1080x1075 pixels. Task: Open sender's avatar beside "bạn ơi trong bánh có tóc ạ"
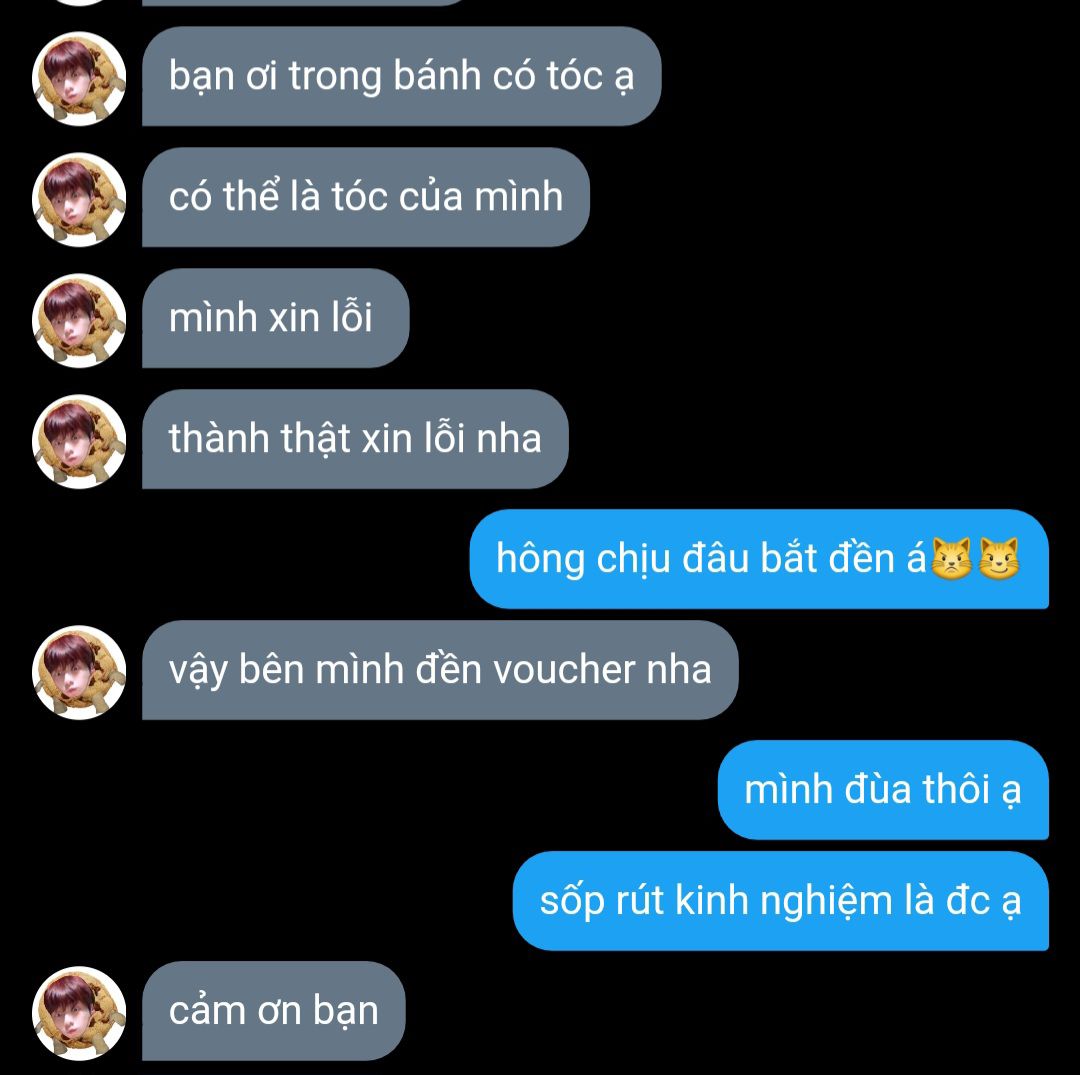tap(79, 78)
